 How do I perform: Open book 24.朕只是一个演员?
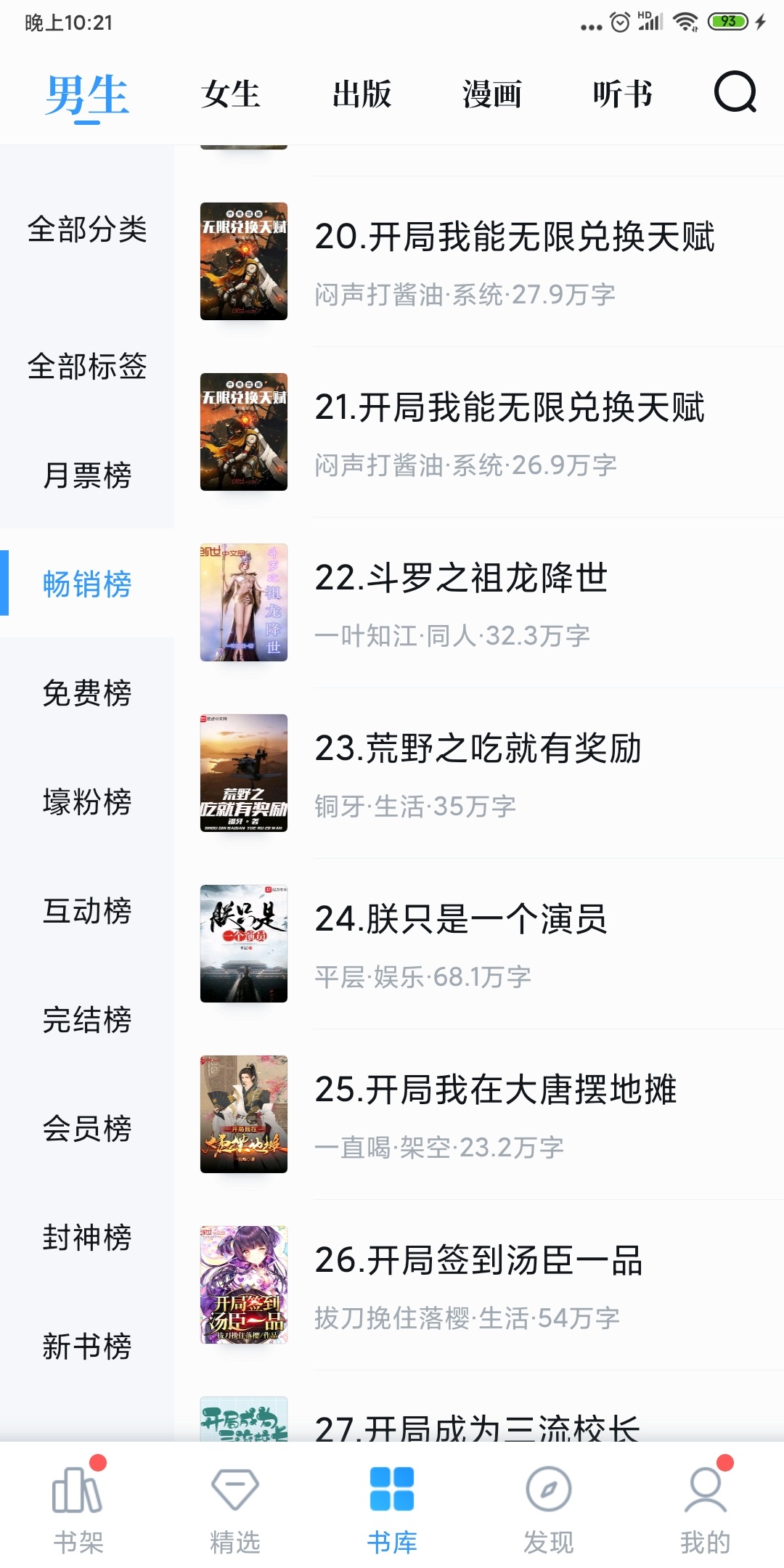point(479,944)
